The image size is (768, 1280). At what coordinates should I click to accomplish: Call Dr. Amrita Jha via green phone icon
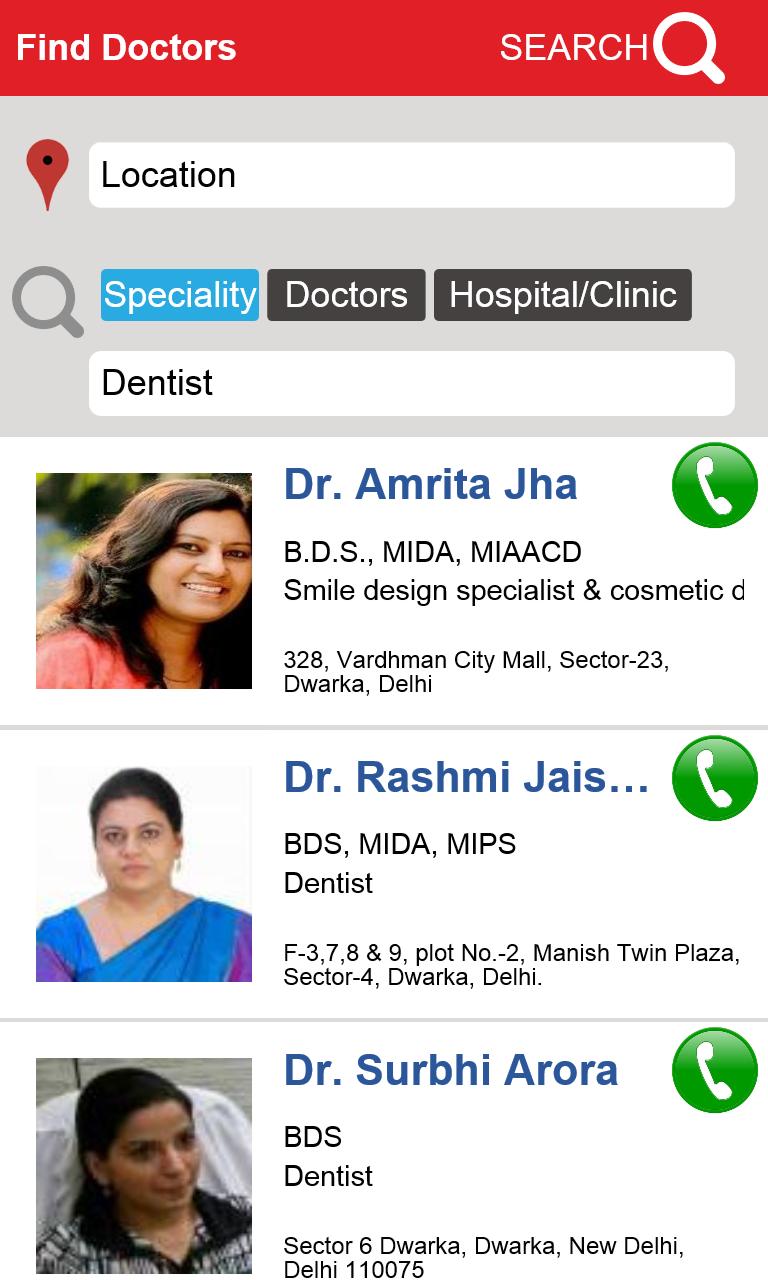click(714, 485)
